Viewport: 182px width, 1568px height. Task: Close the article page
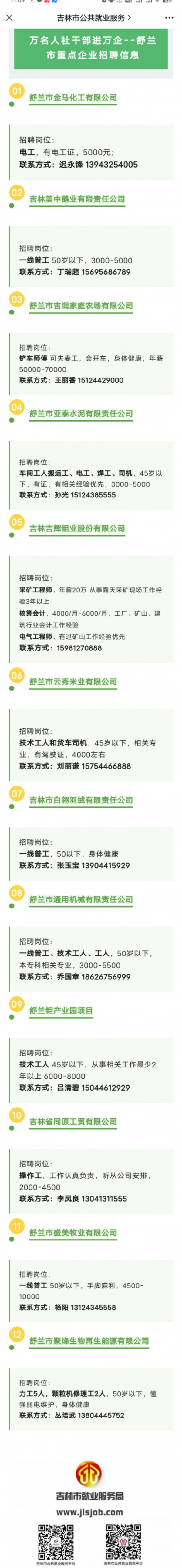click(9, 18)
